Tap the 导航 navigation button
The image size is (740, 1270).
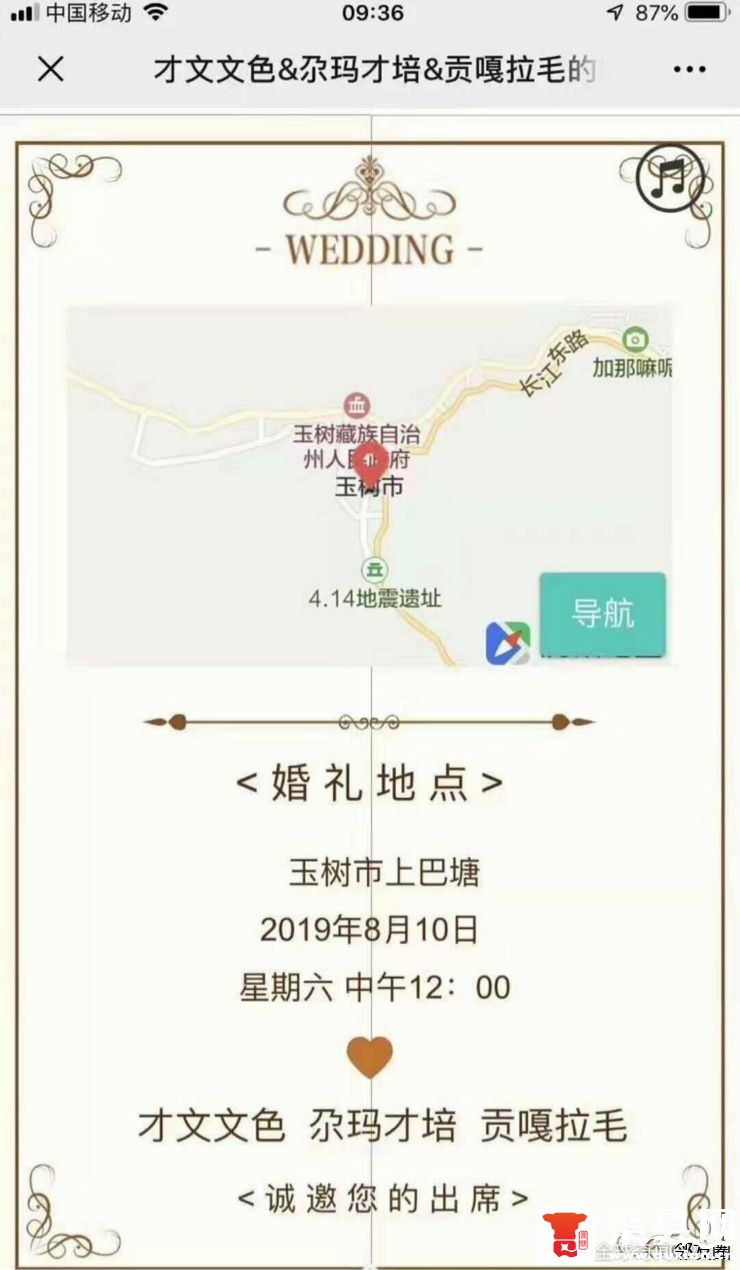pos(602,613)
